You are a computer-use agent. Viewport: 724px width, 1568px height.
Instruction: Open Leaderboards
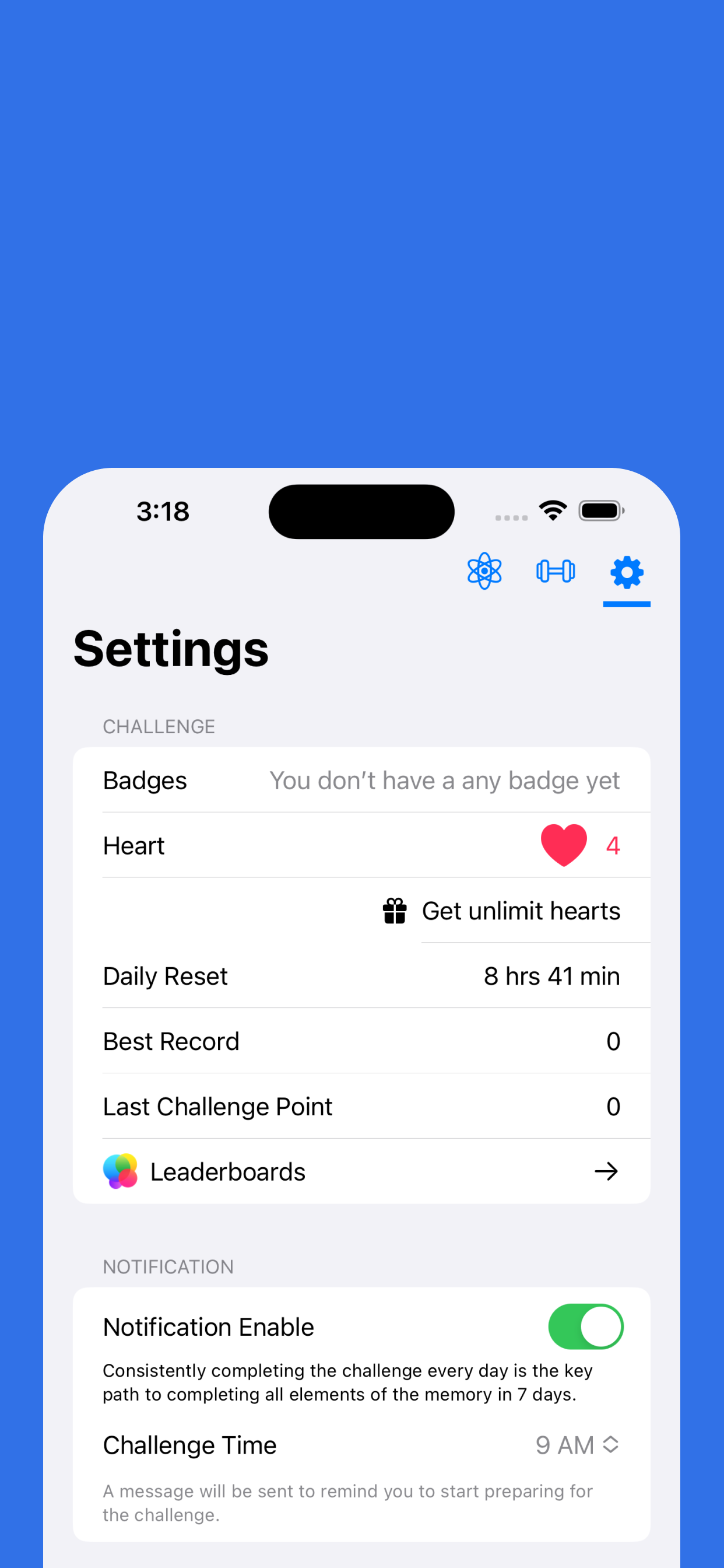click(x=361, y=1171)
